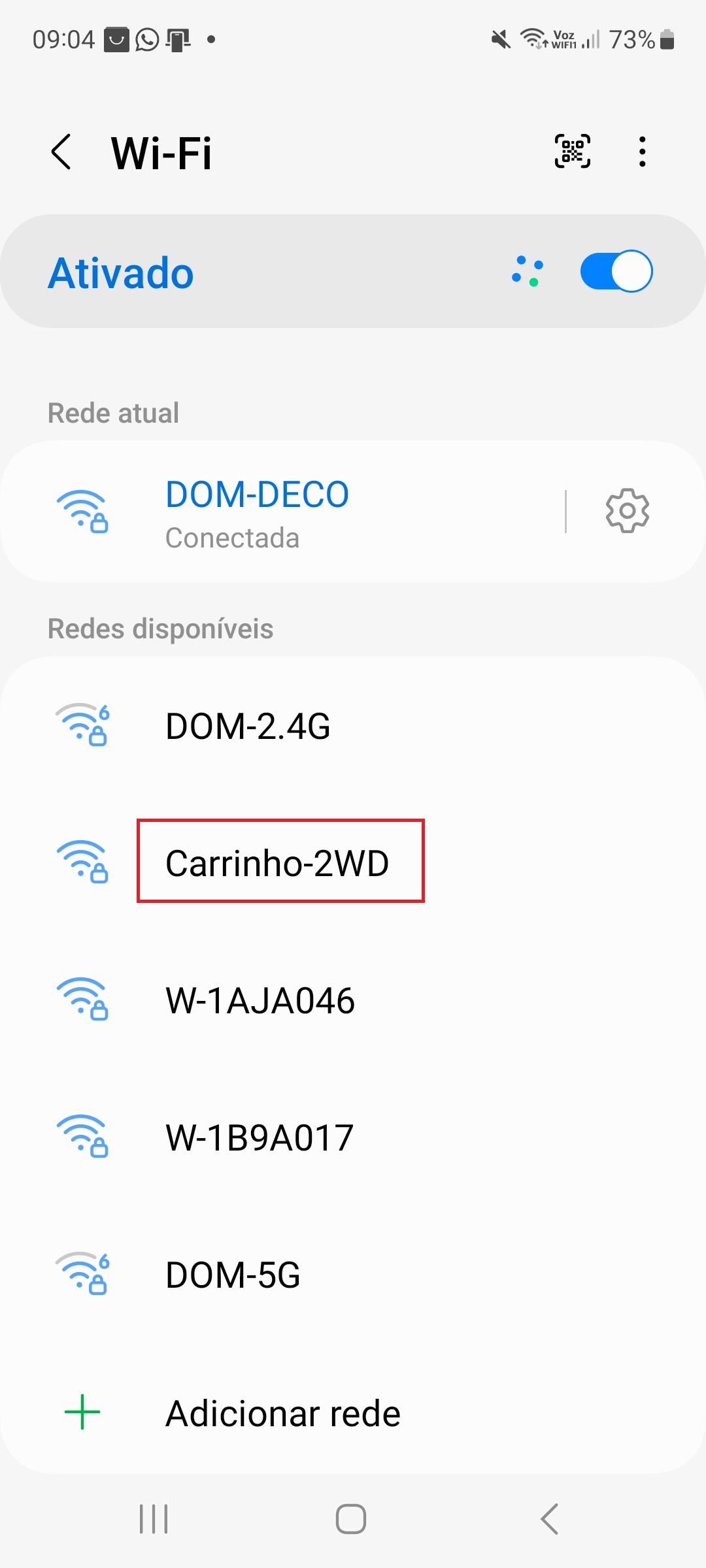706x1568 pixels.
Task: Tap Adicionar rede to add network
Action: coord(353,1413)
